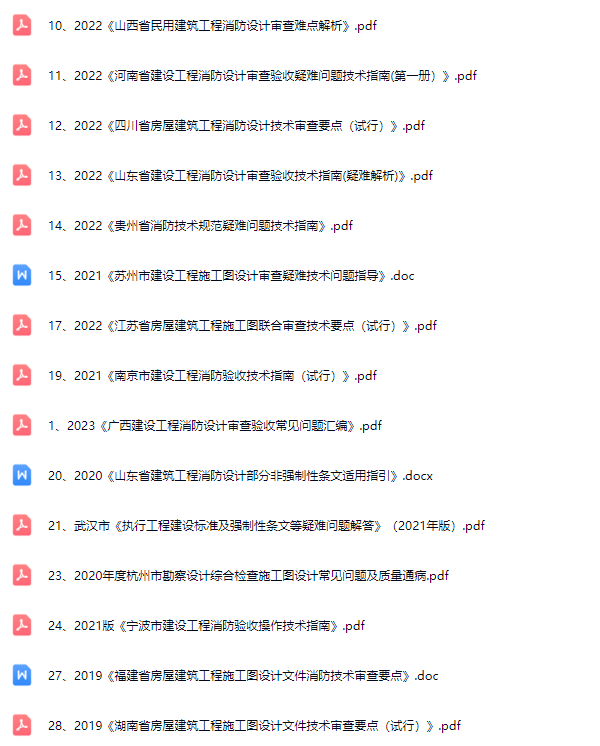Viewport: 600px width, 746px height.
Task: Open file 17, Jiangsu joint drawing review points
Action: [x=242, y=325]
